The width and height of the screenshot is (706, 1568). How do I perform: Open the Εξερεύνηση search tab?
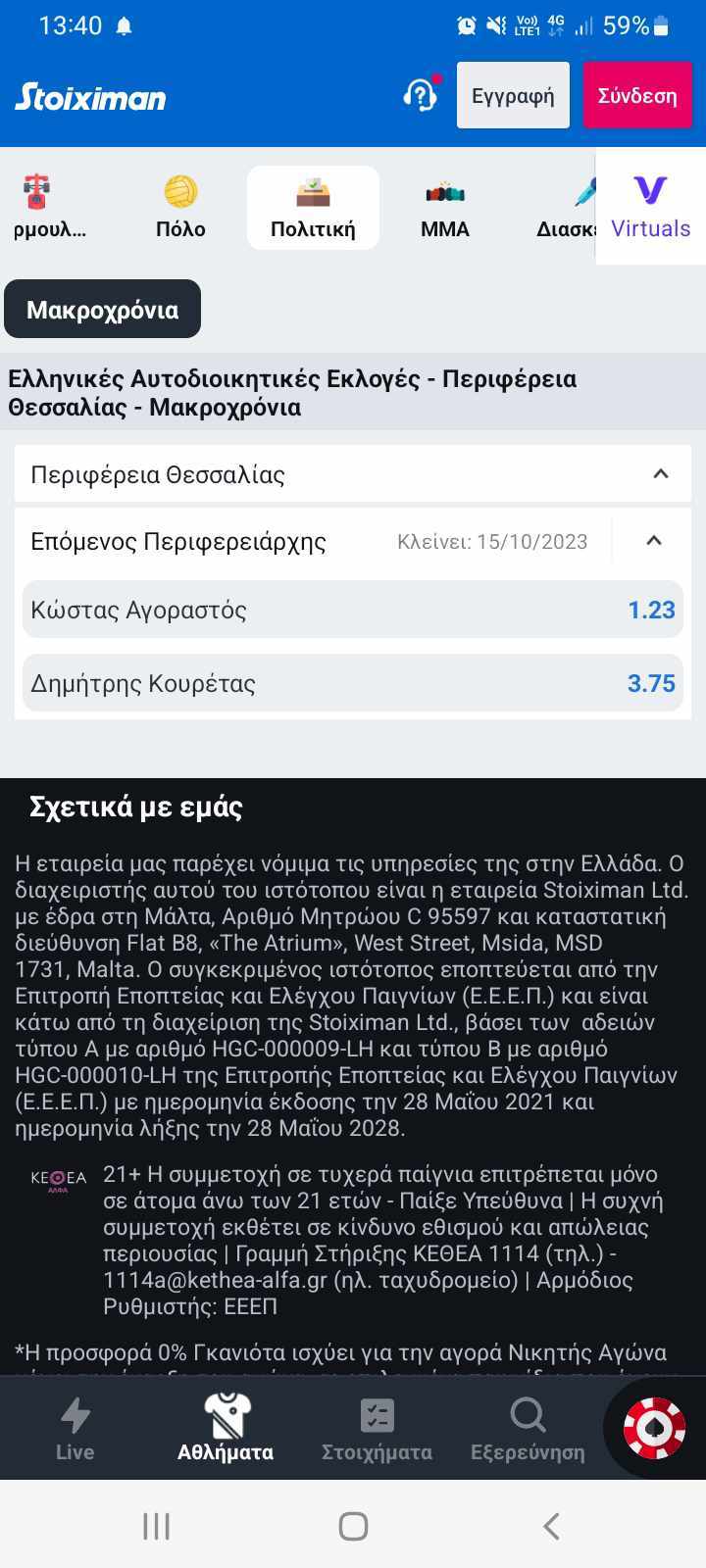pos(528,1429)
